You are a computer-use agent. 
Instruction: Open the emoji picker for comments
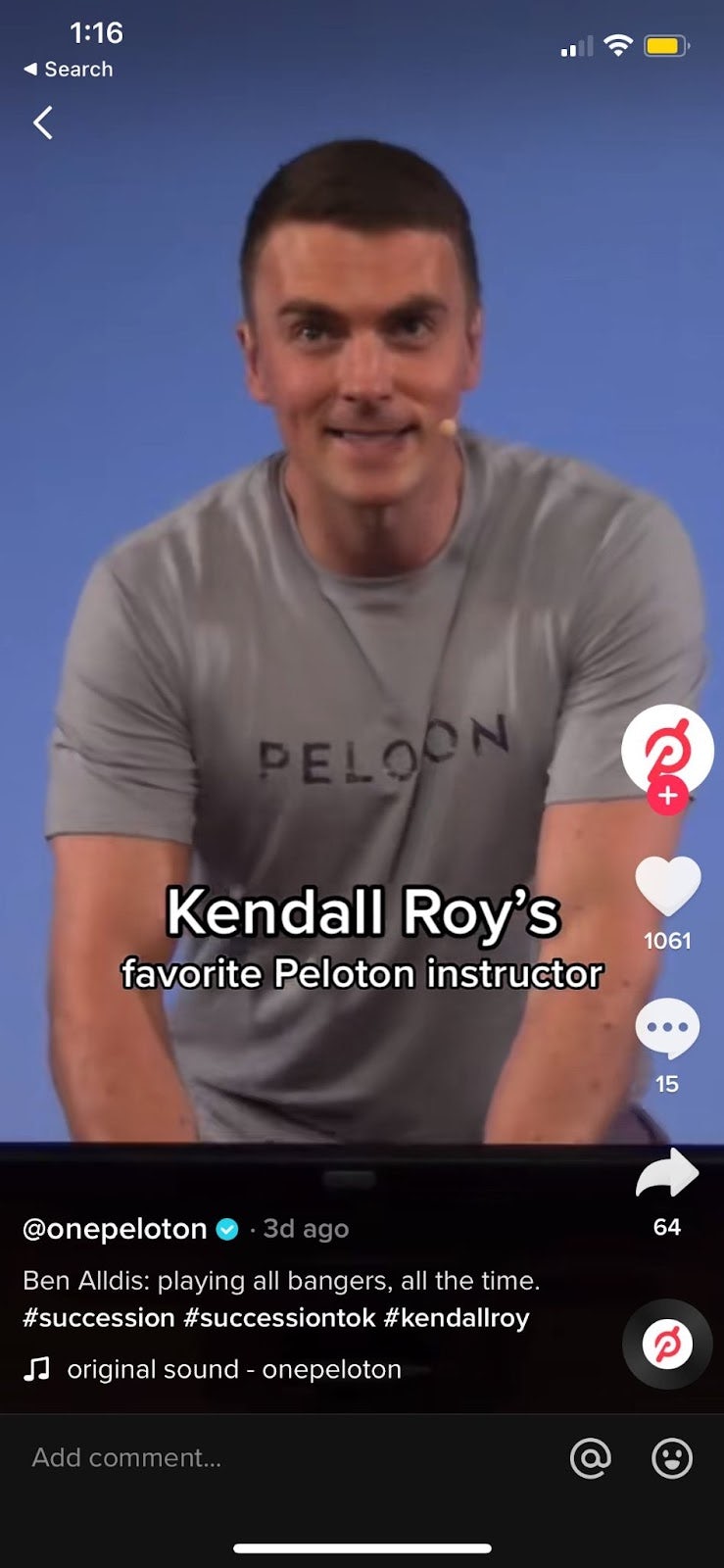point(672,1458)
